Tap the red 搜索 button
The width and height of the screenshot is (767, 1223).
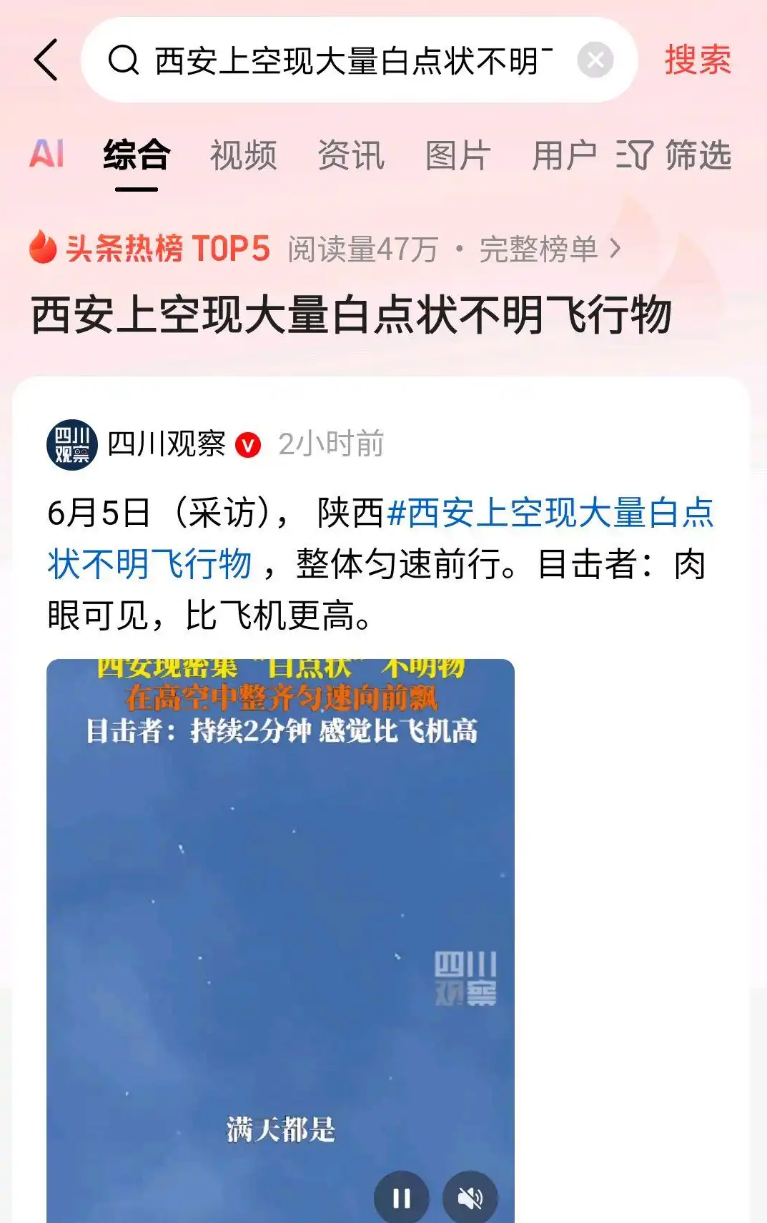(698, 60)
